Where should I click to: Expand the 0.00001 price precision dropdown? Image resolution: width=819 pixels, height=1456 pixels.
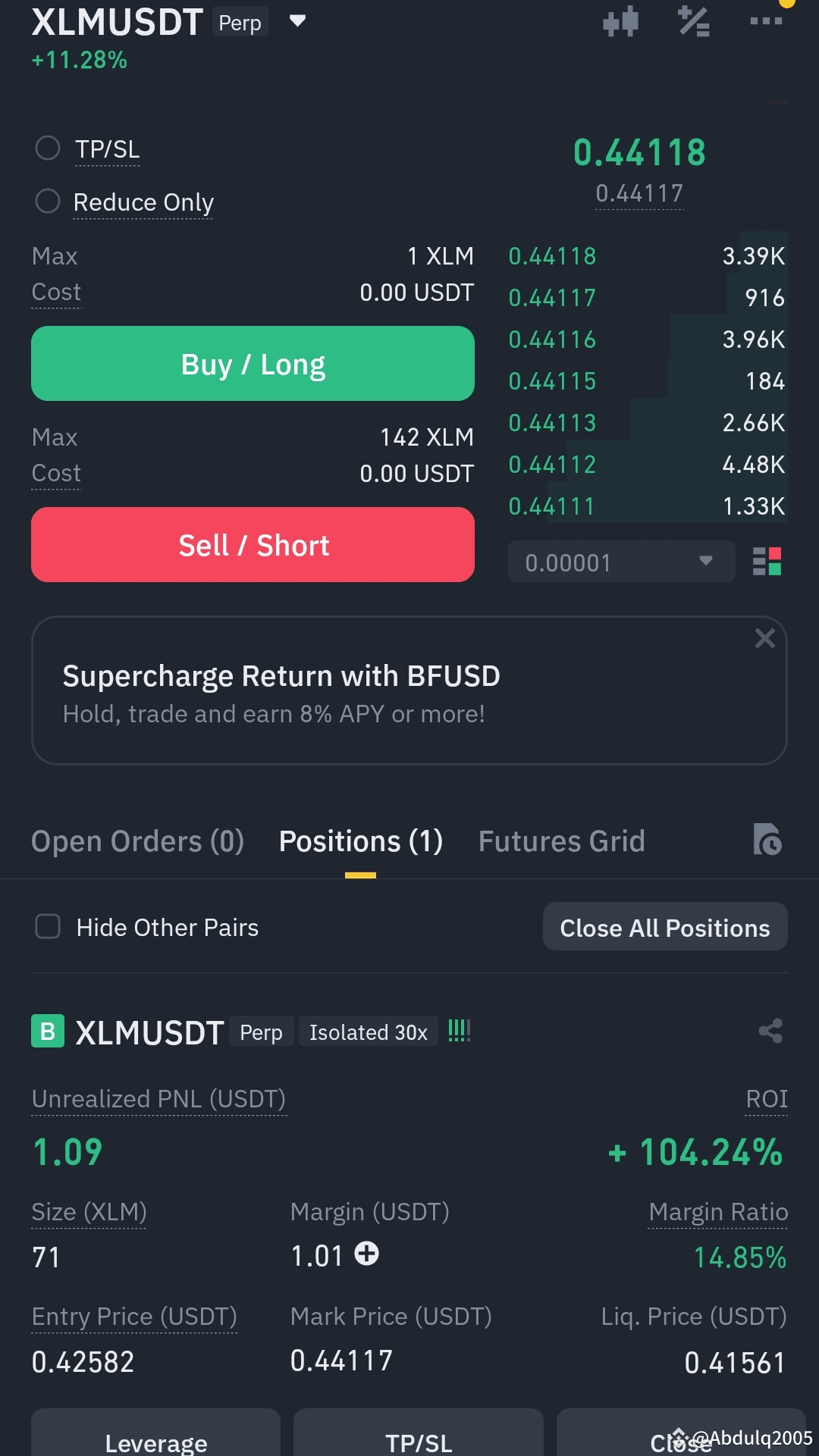621,562
